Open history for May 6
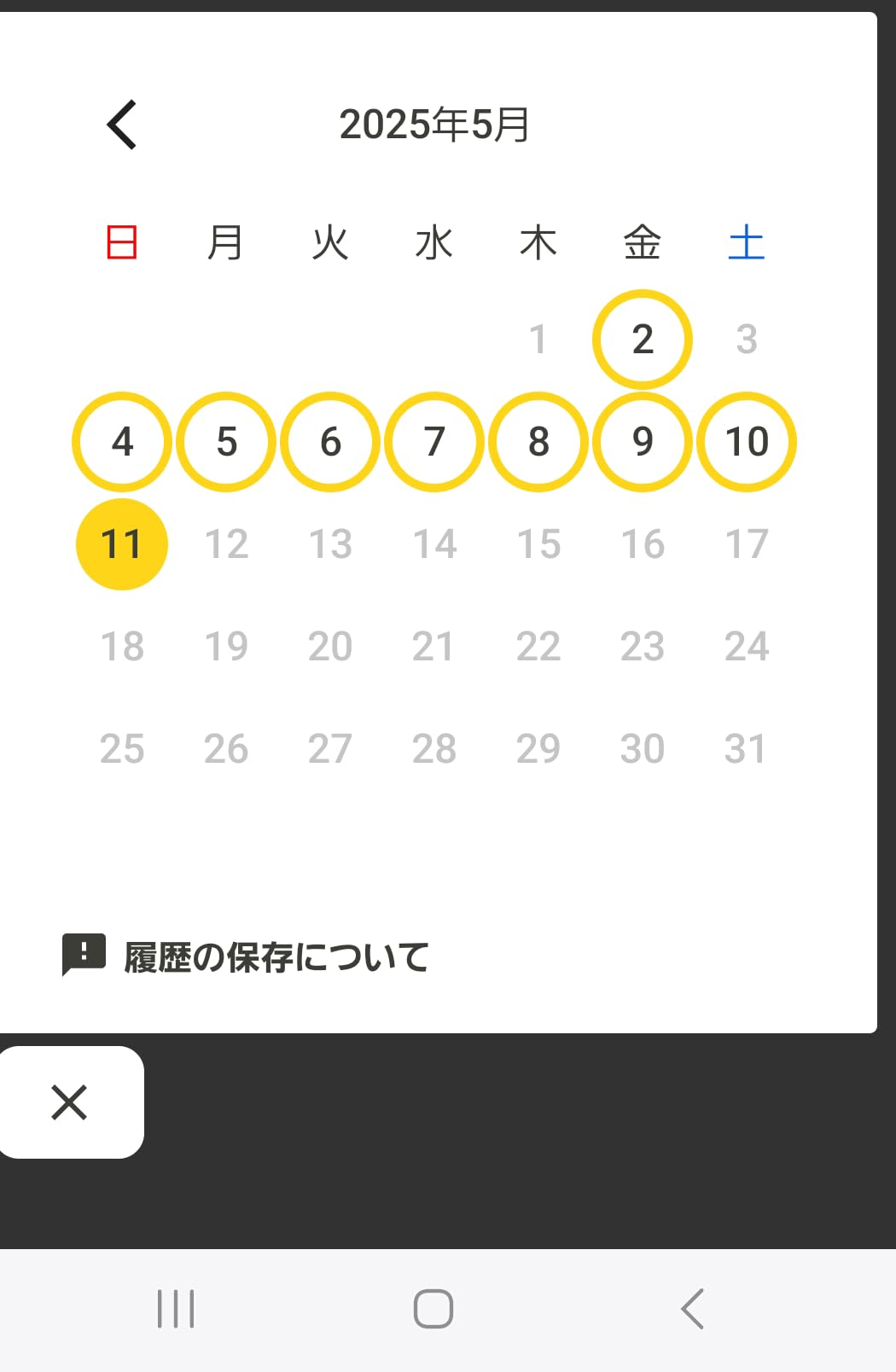The image size is (896, 1372). coord(330,442)
